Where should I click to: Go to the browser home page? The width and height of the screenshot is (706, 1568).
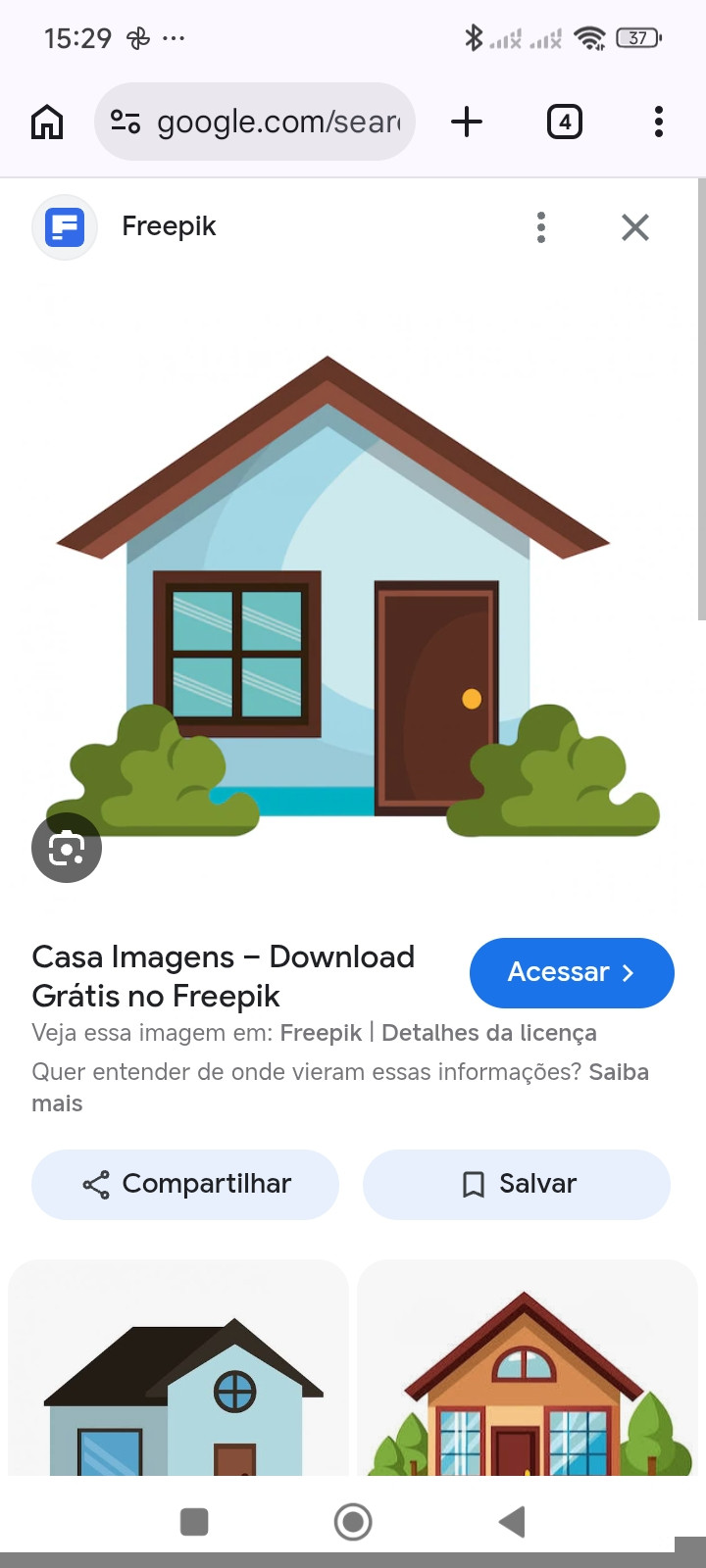coord(47,122)
